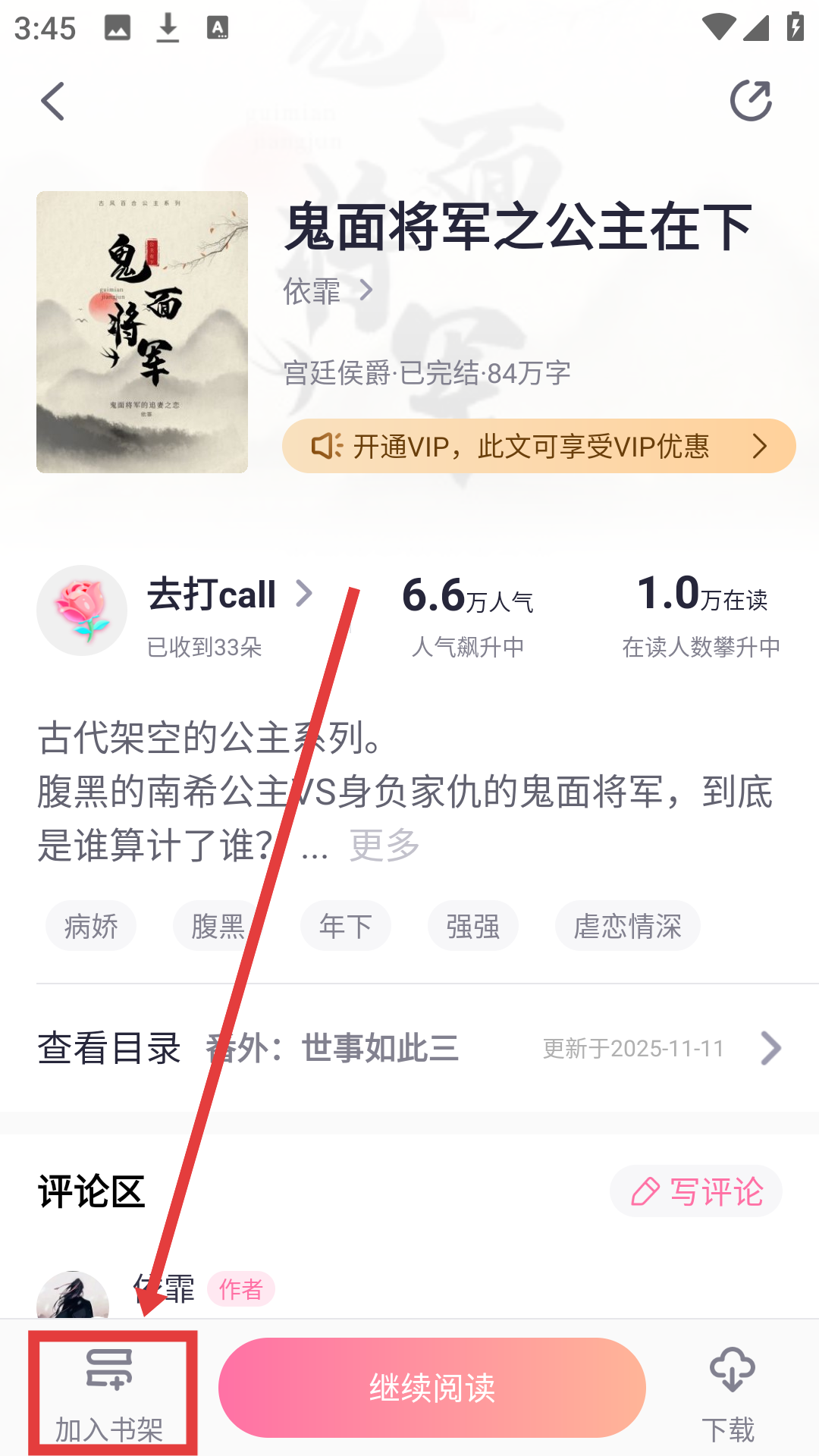Go back with the top-left arrow

tap(53, 102)
